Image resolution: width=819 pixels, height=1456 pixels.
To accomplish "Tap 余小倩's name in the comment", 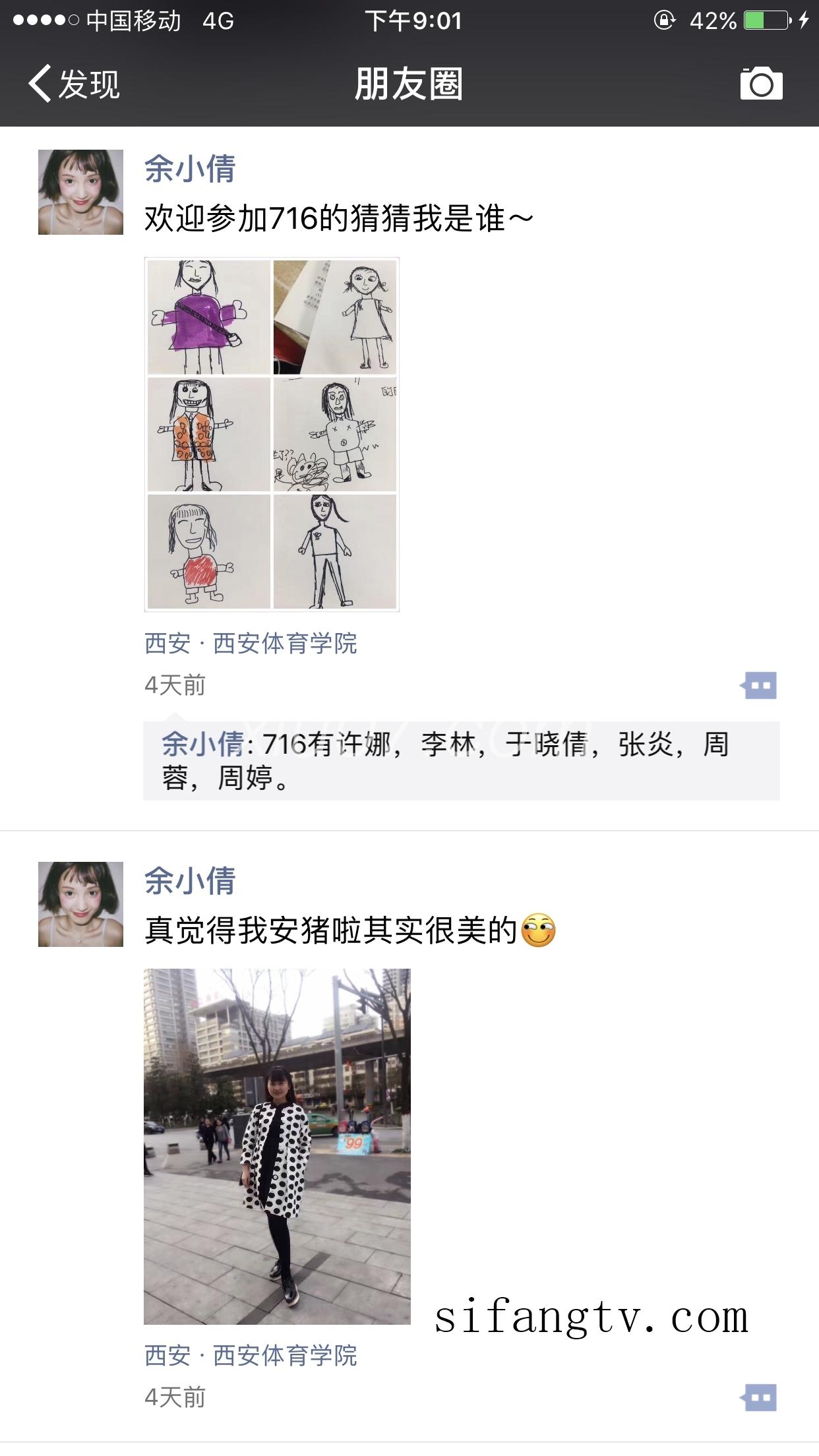I will [x=202, y=745].
